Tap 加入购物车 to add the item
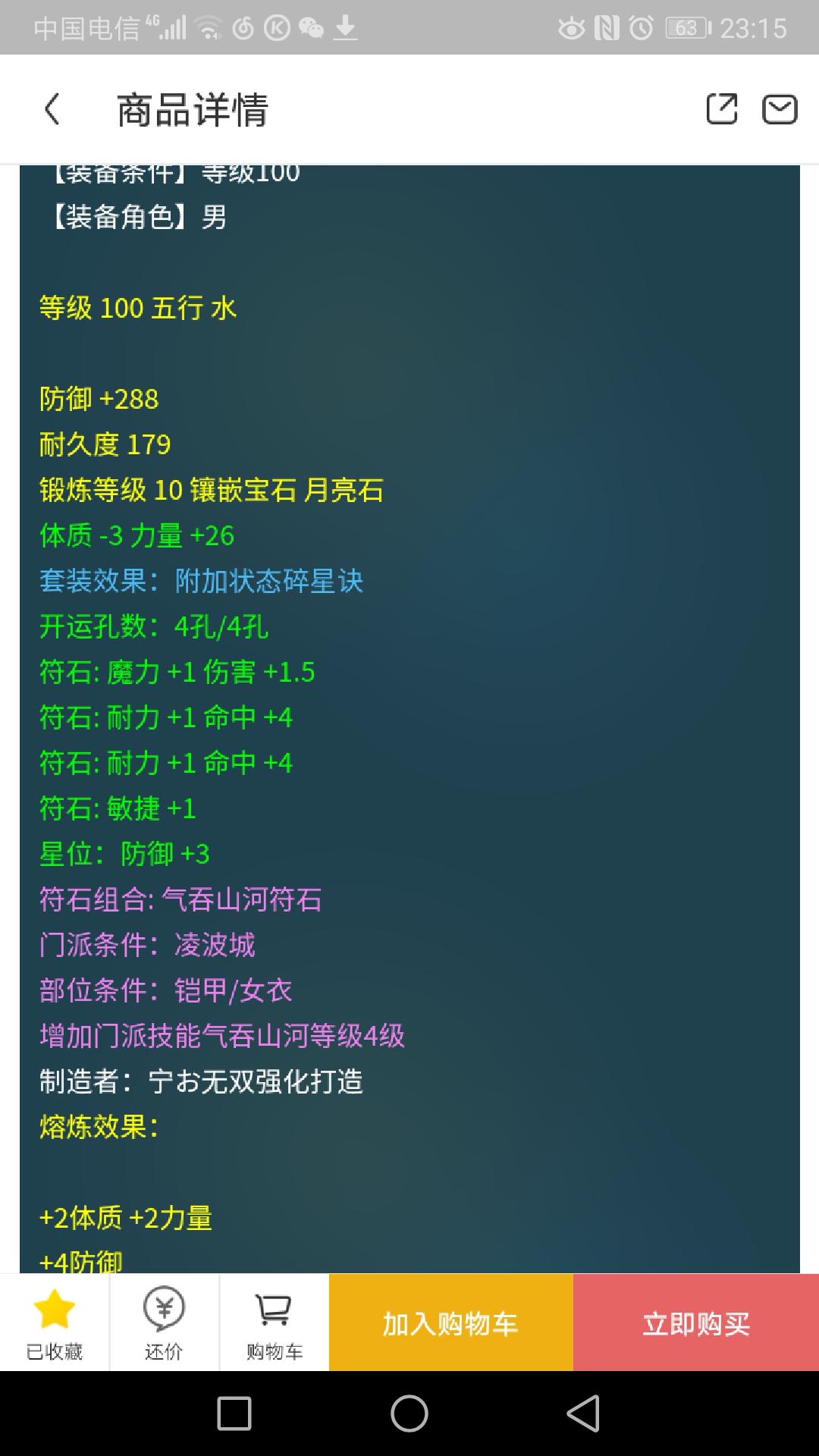819x1456 pixels. [x=450, y=1323]
